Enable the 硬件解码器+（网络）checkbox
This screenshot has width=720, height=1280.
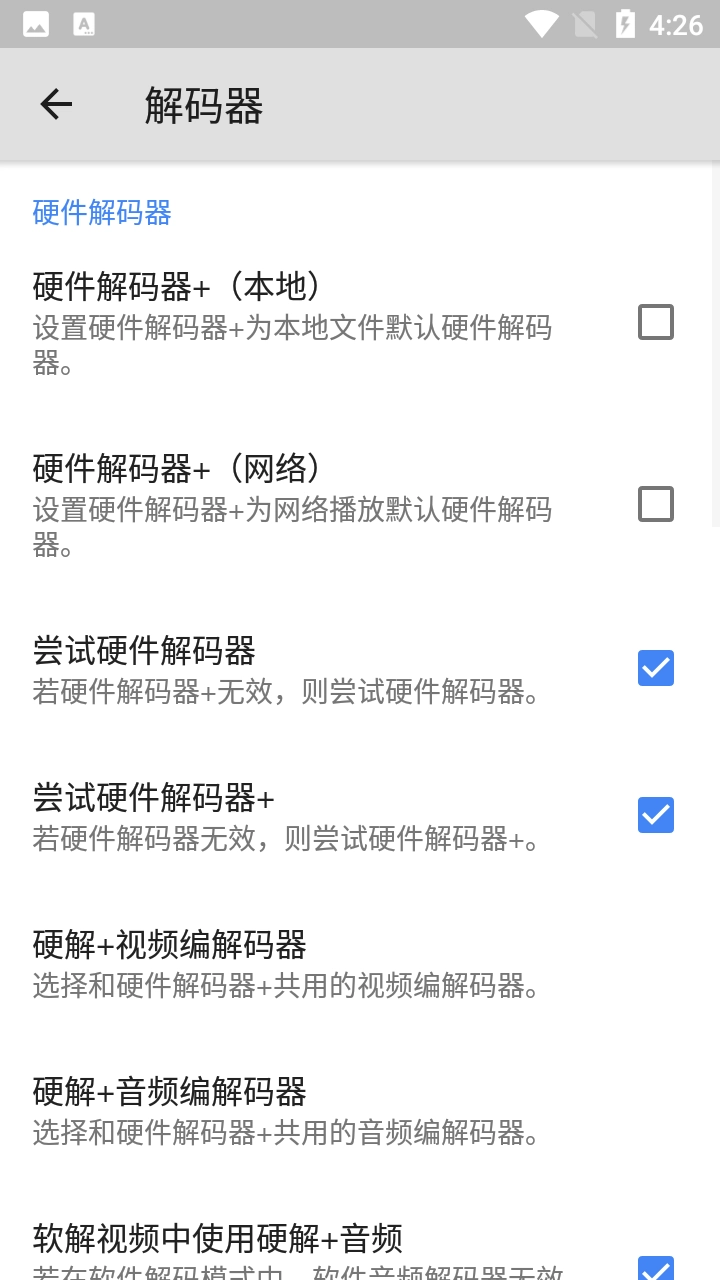point(655,504)
